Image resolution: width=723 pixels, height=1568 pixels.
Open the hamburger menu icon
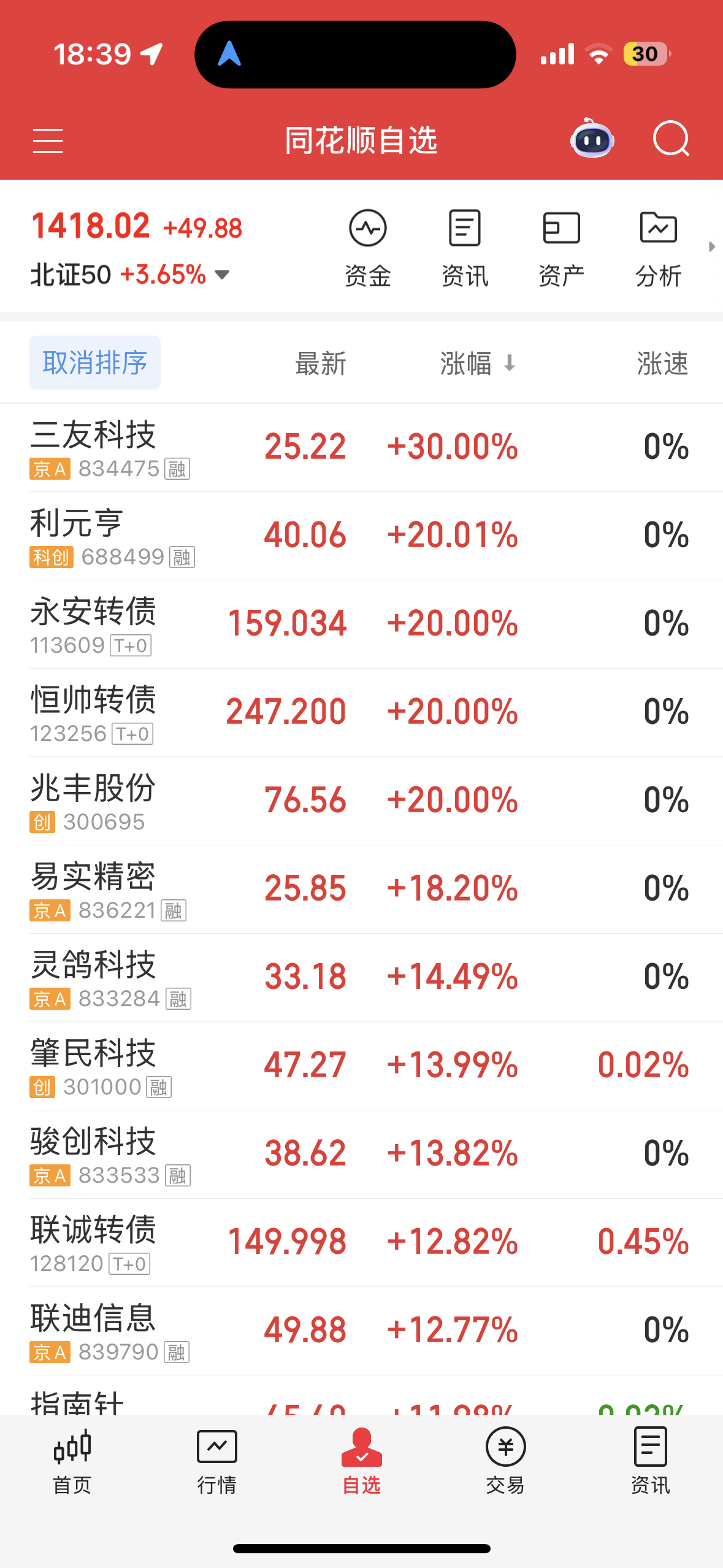point(47,140)
